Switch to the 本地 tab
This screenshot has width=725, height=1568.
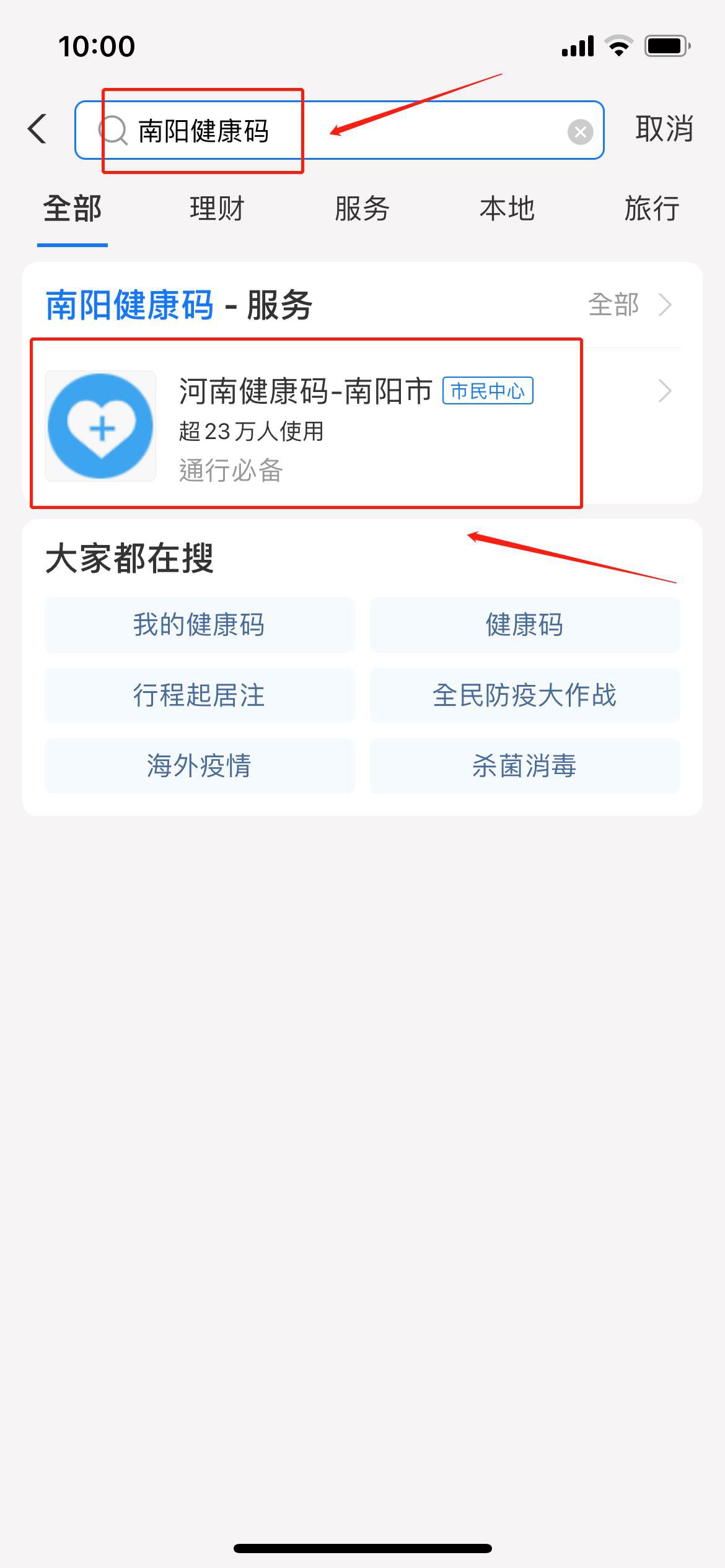coord(507,209)
